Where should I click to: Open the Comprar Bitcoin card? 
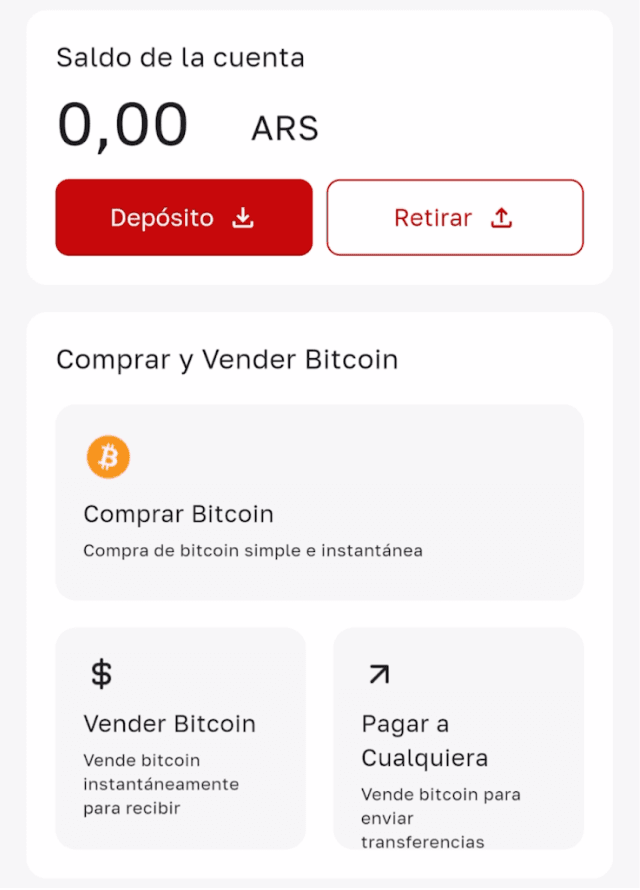pyautogui.click(x=319, y=502)
